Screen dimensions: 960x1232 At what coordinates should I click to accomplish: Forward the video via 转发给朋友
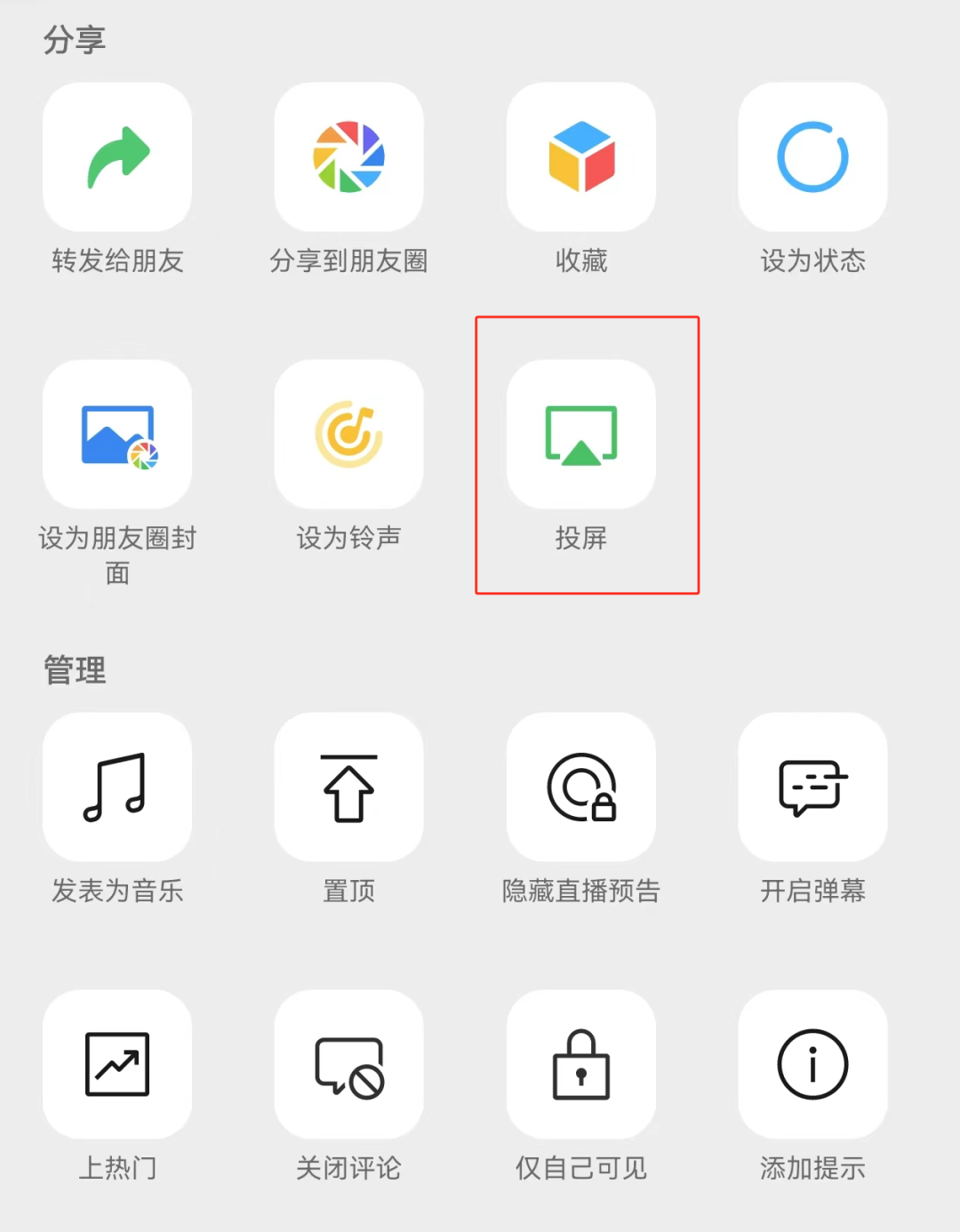click(117, 157)
